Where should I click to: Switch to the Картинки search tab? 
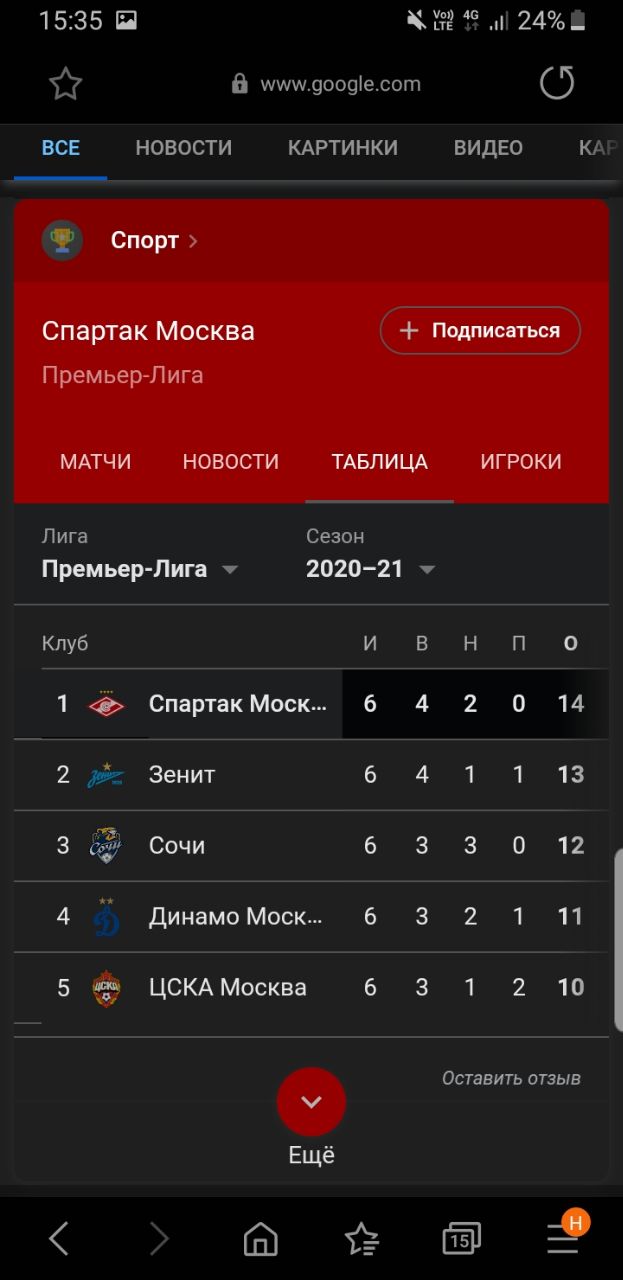tap(343, 148)
